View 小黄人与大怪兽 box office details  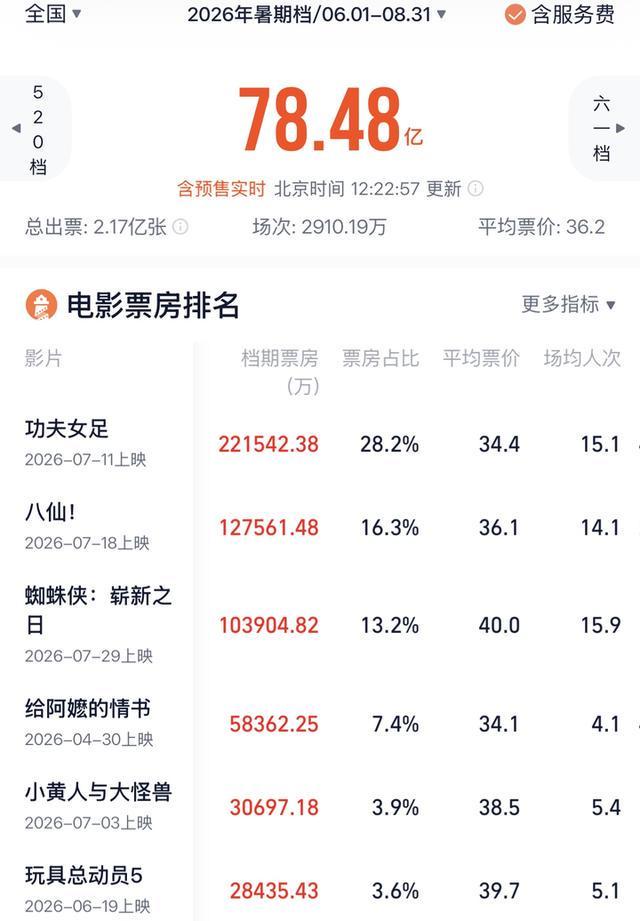[320, 806]
